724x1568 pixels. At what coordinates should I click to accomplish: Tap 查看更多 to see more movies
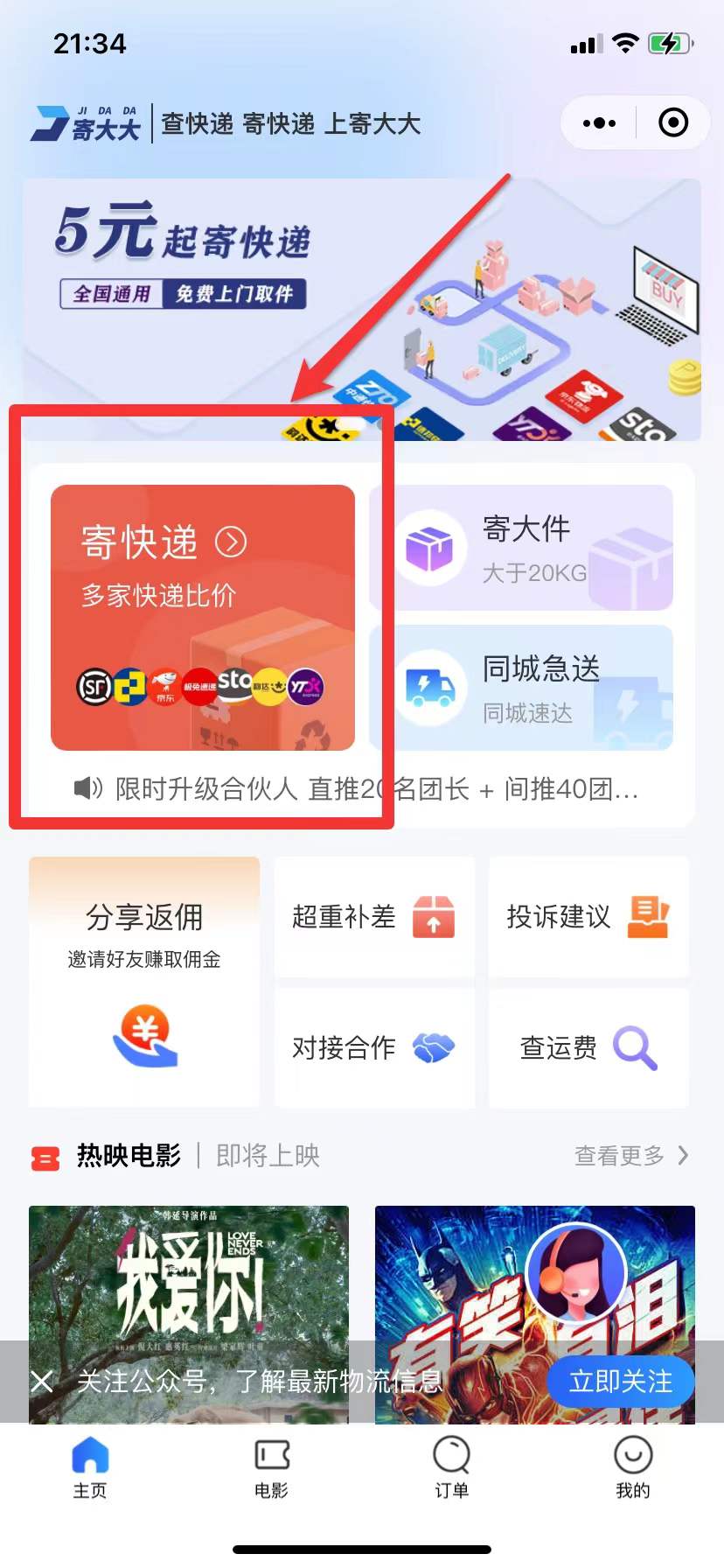[x=630, y=1156]
